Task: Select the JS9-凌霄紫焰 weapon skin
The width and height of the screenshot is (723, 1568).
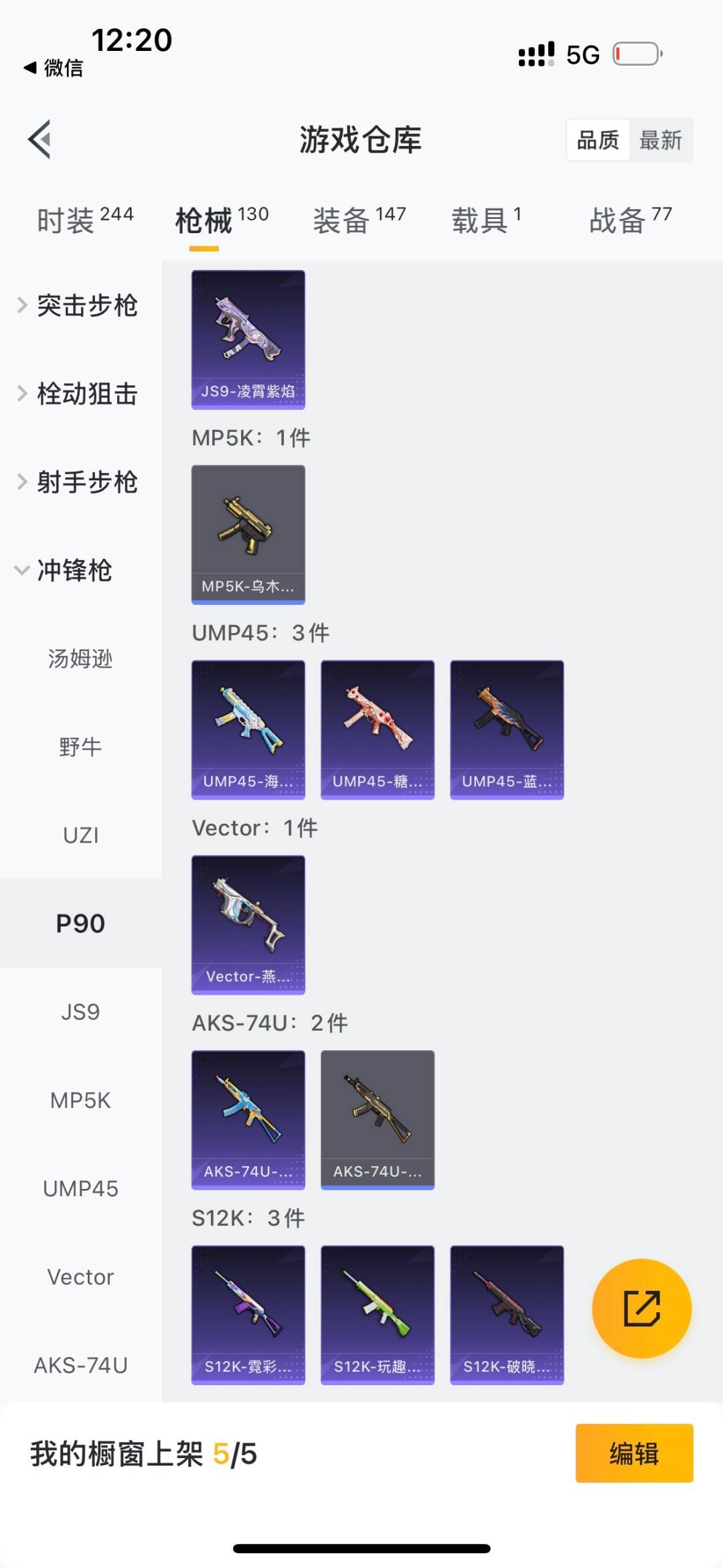Action: tap(248, 338)
